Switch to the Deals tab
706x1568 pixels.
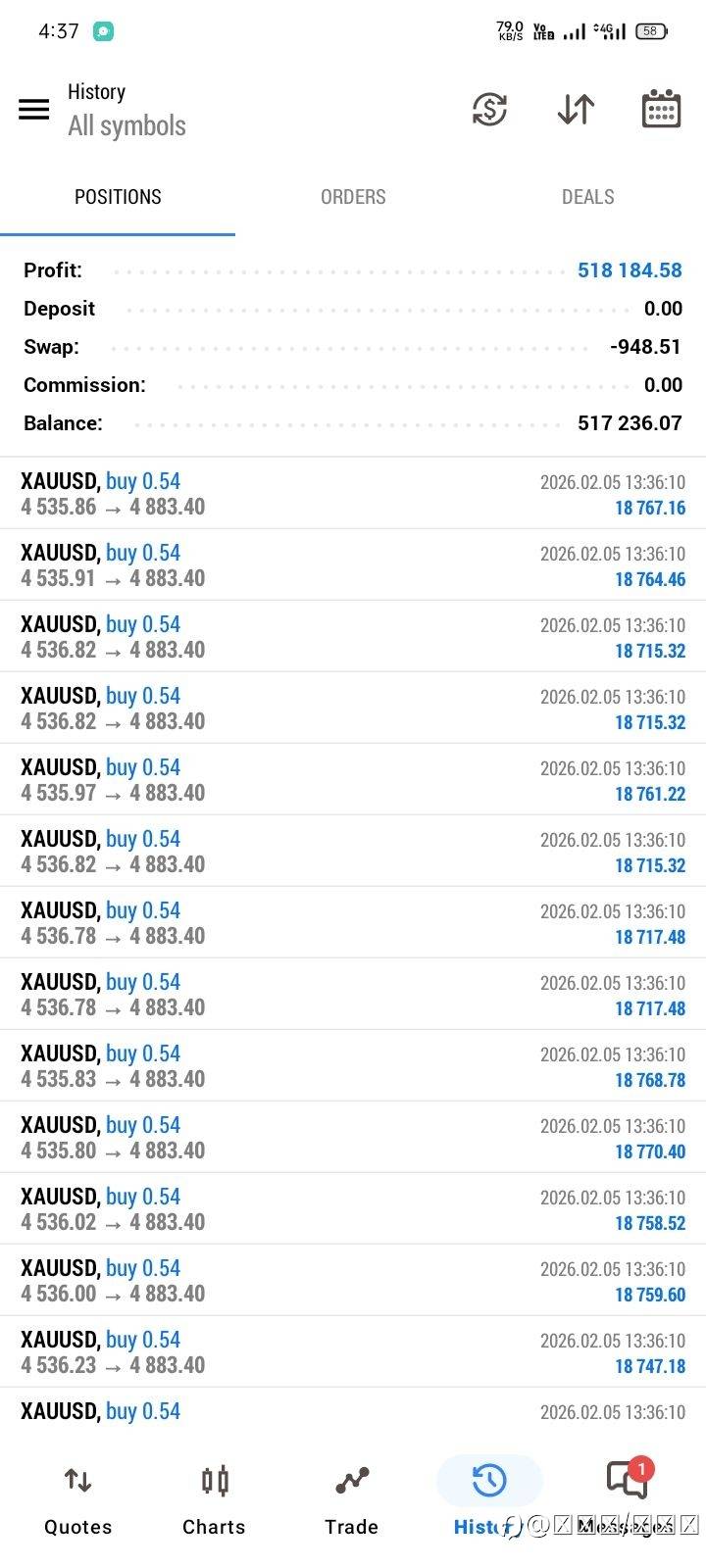point(588,197)
